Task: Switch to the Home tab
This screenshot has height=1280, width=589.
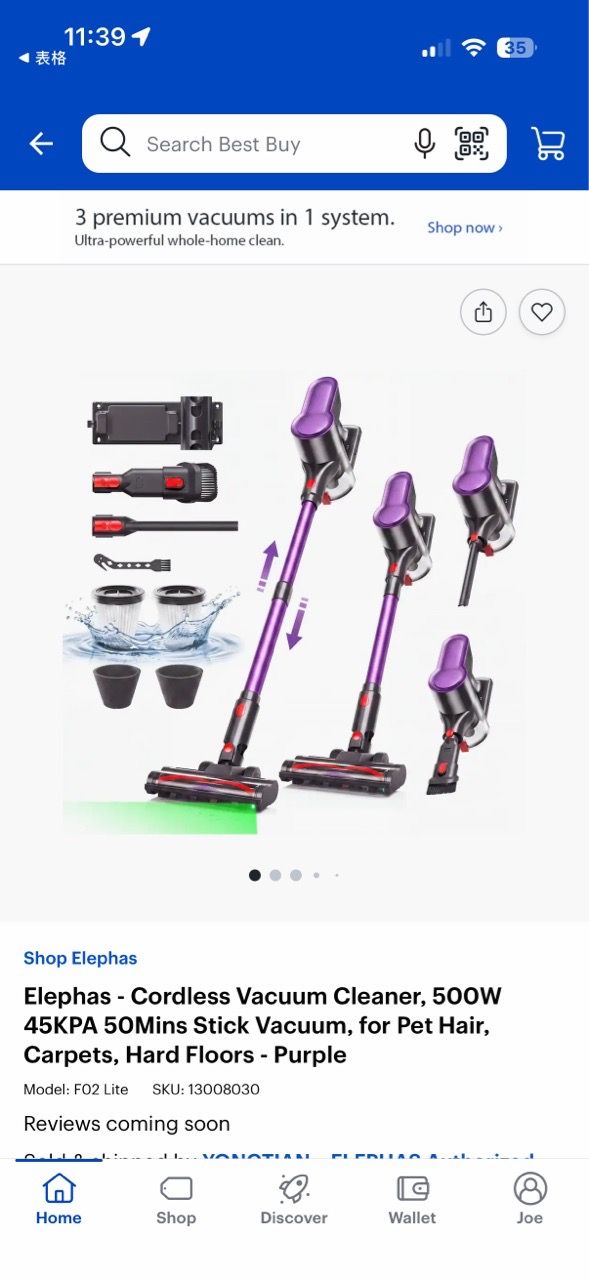Action: 59,1199
